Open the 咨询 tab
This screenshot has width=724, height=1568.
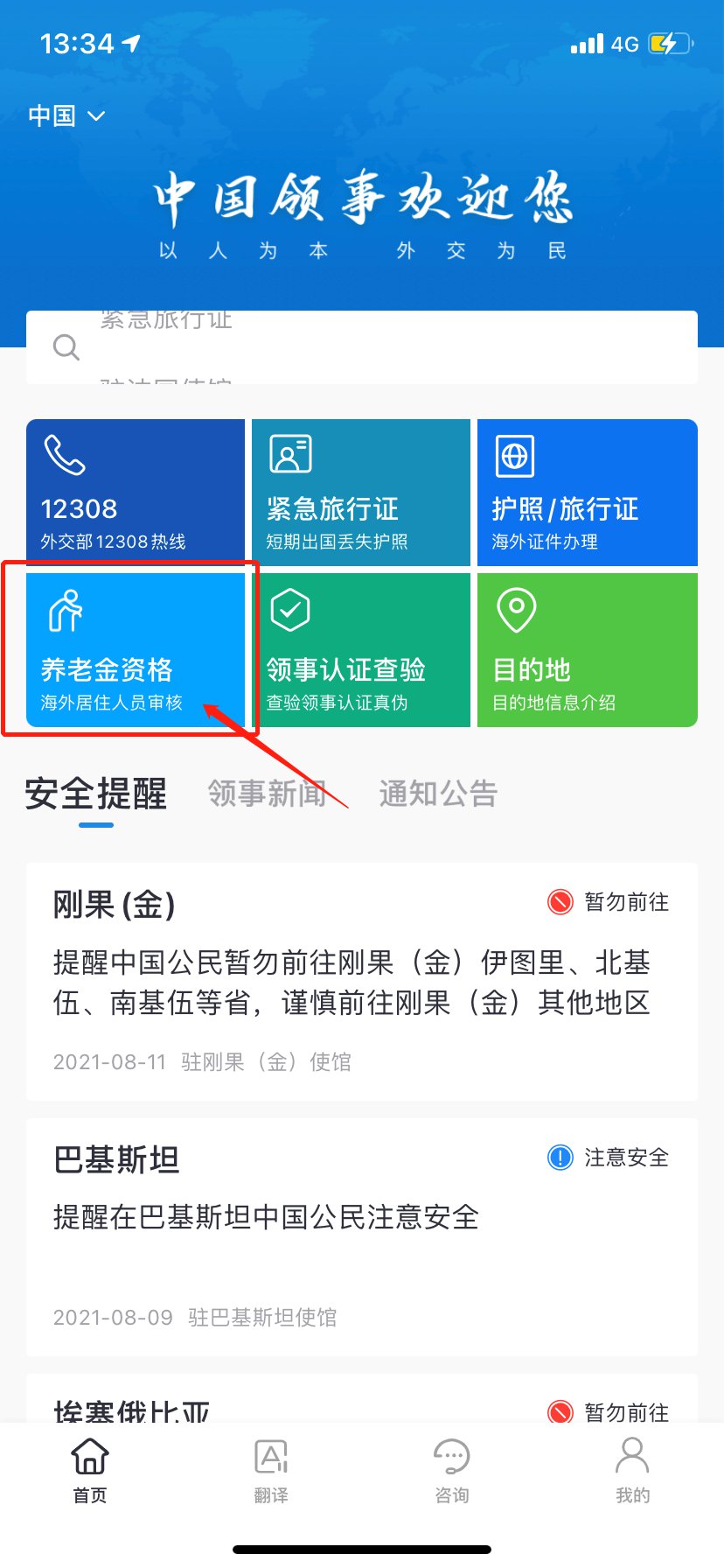point(452,1472)
